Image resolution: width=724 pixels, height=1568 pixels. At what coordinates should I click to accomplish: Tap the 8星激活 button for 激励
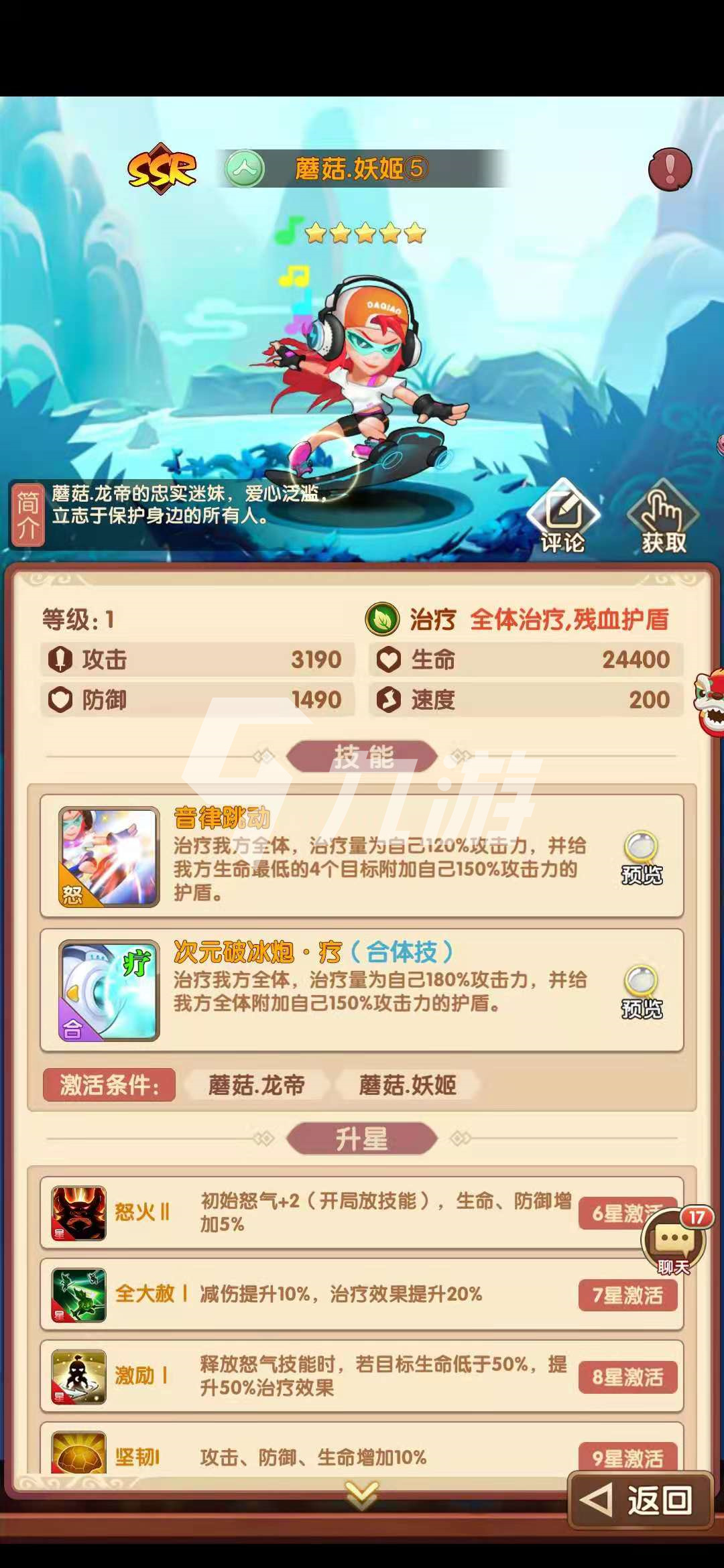pyautogui.click(x=627, y=1377)
